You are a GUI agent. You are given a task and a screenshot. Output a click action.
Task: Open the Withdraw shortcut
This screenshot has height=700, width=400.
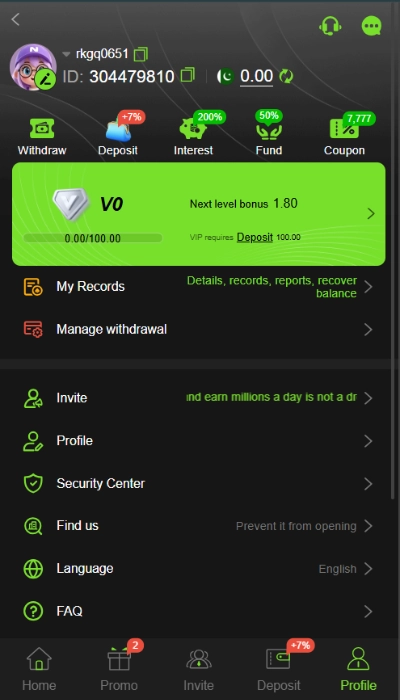click(42, 136)
